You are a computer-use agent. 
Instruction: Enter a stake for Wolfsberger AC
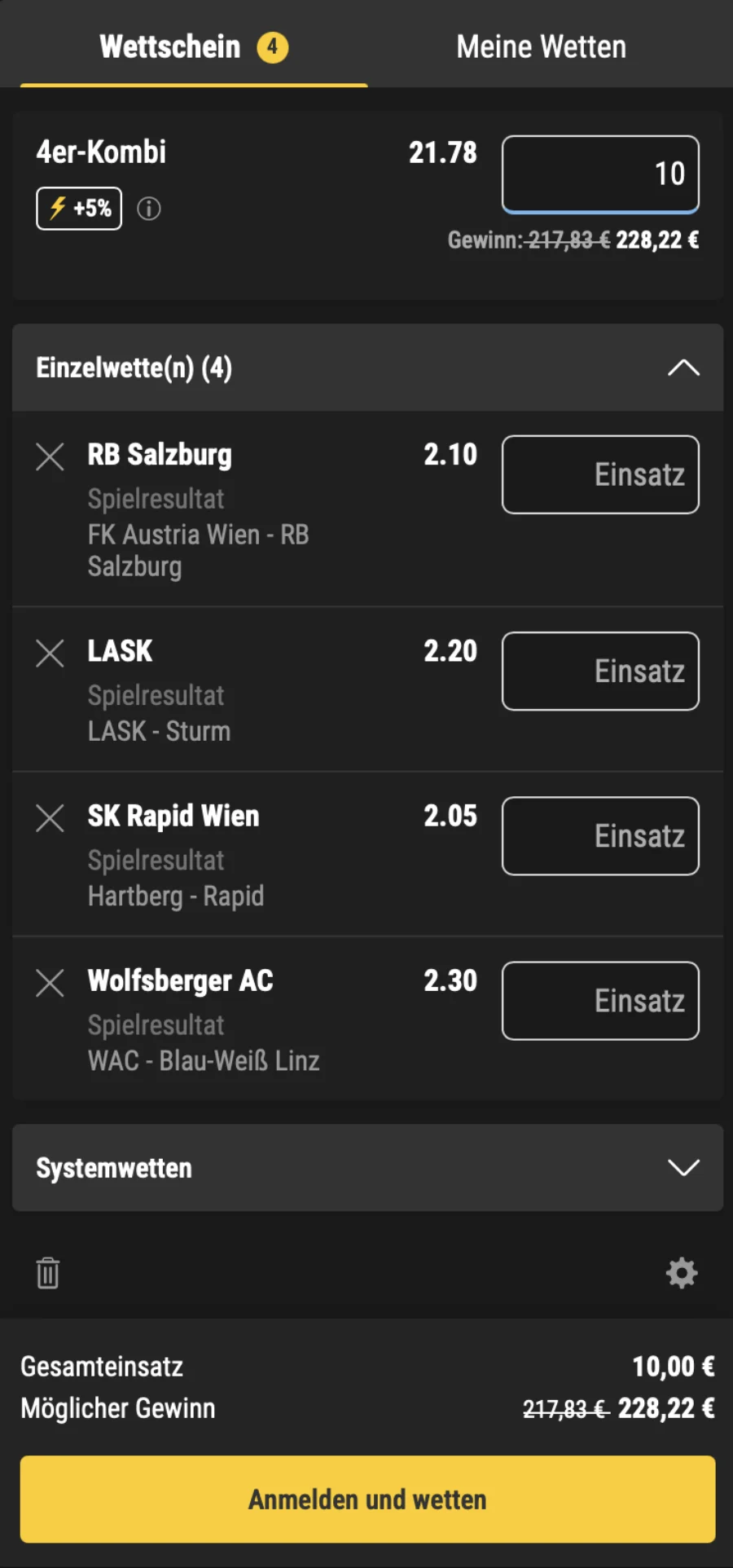pos(600,1000)
